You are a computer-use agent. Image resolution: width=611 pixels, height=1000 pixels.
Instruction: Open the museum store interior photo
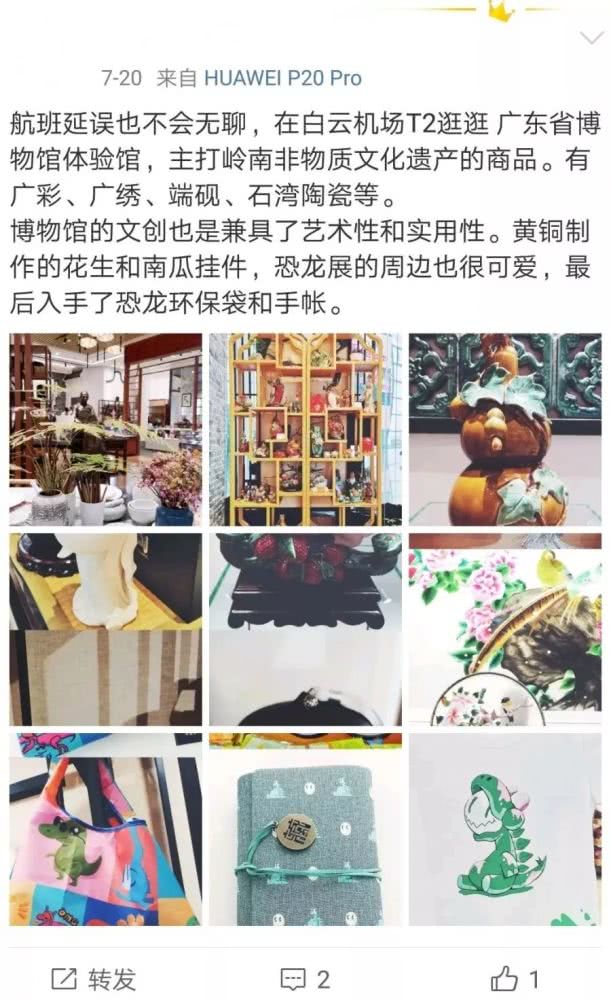(105, 429)
